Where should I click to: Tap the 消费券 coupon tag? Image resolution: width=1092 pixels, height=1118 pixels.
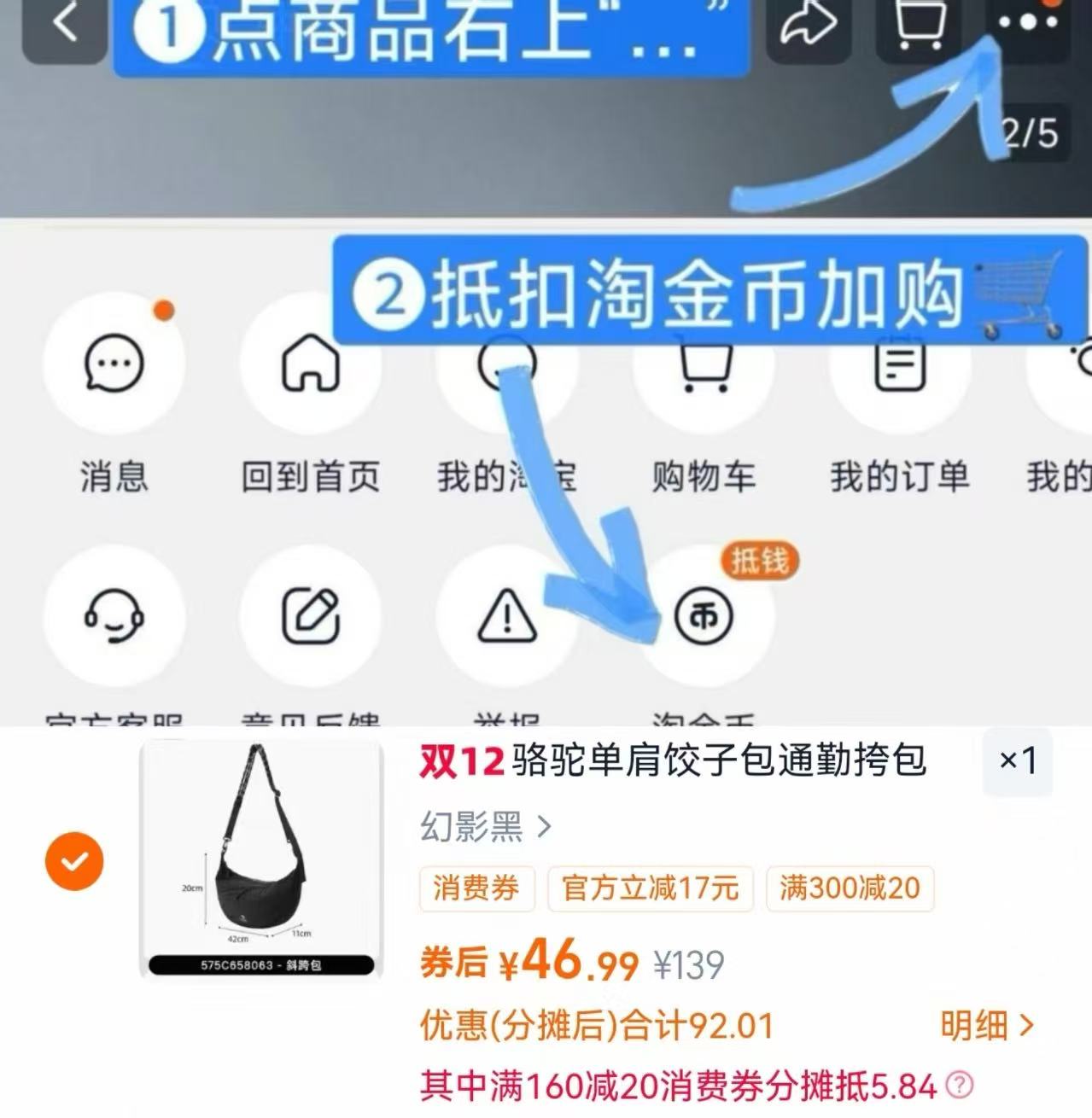(476, 889)
